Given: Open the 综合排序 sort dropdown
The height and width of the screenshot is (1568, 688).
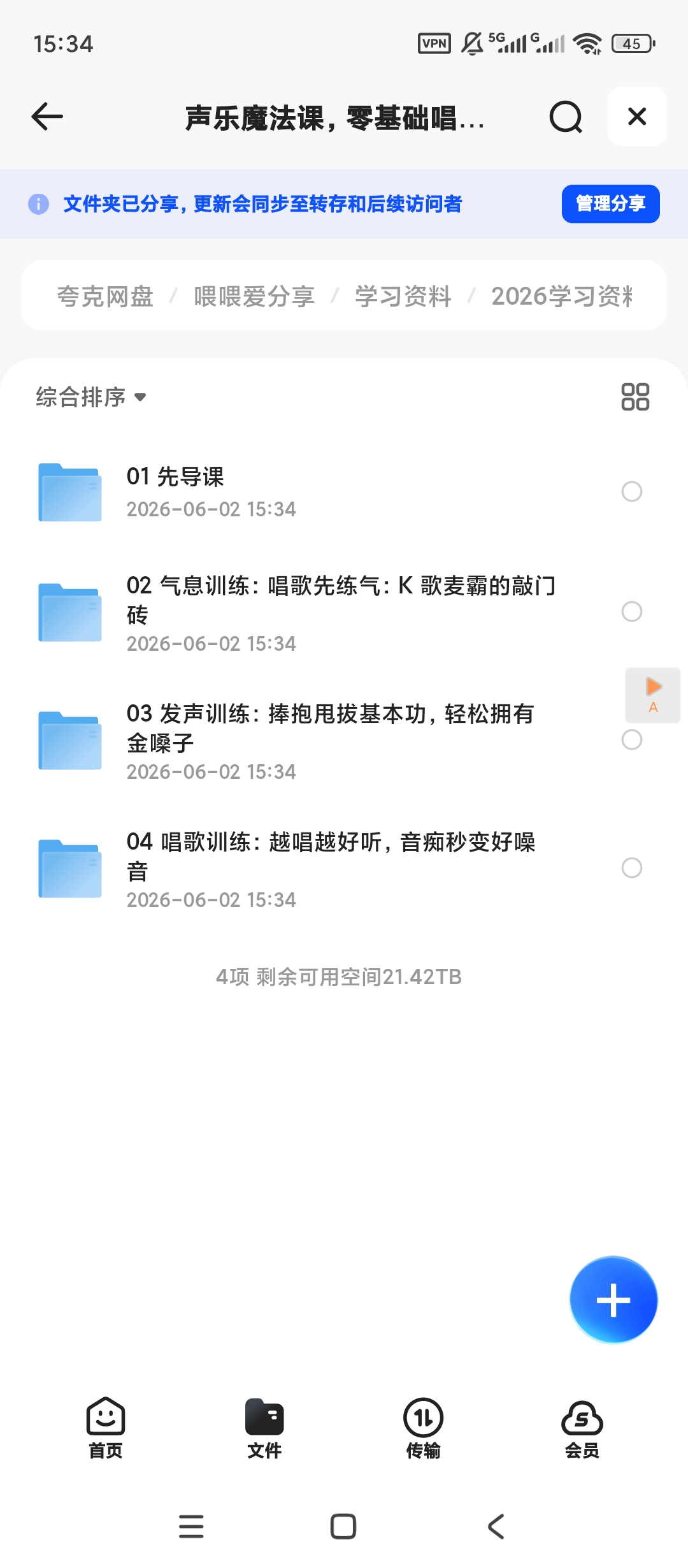Looking at the screenshot, I should point(91,397).
